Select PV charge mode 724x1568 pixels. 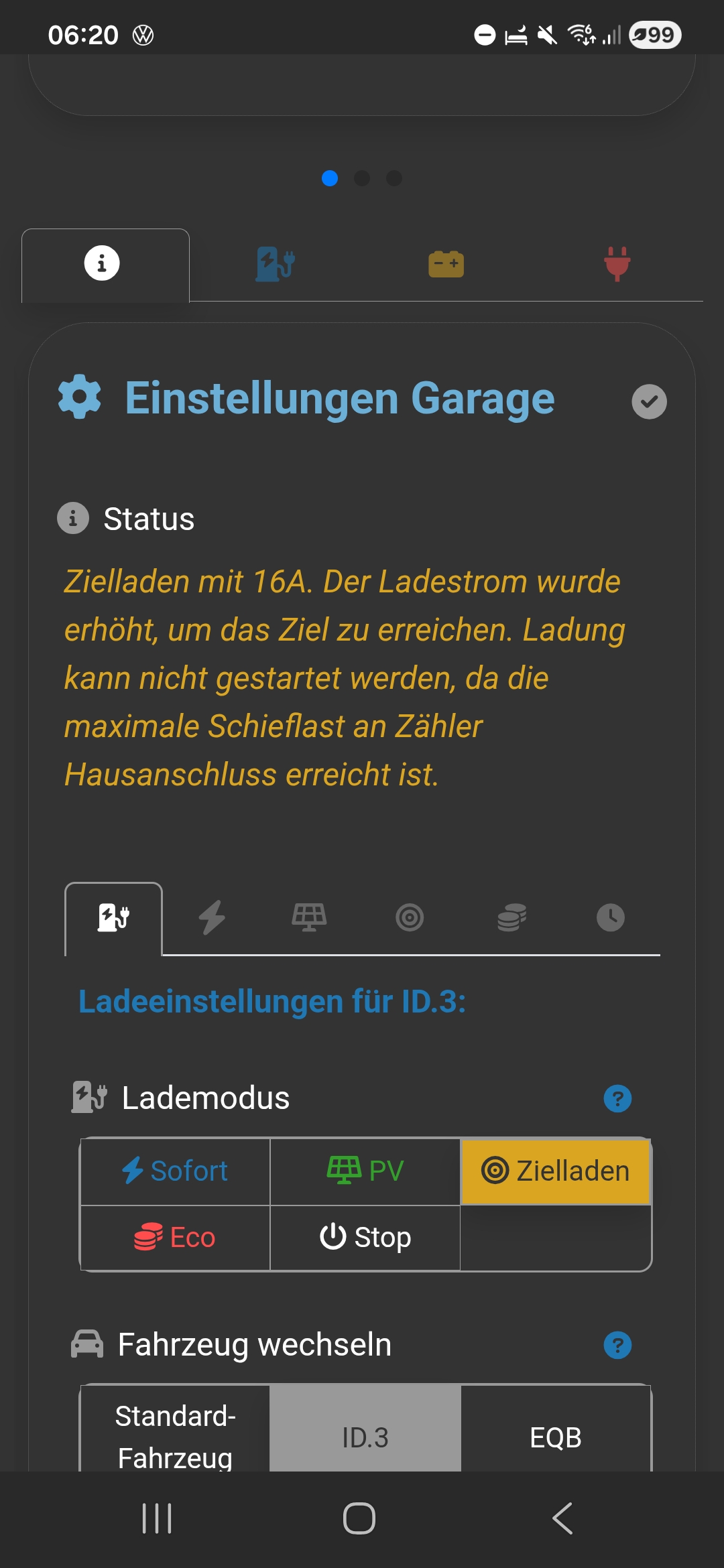click(x=365, y=1171)
